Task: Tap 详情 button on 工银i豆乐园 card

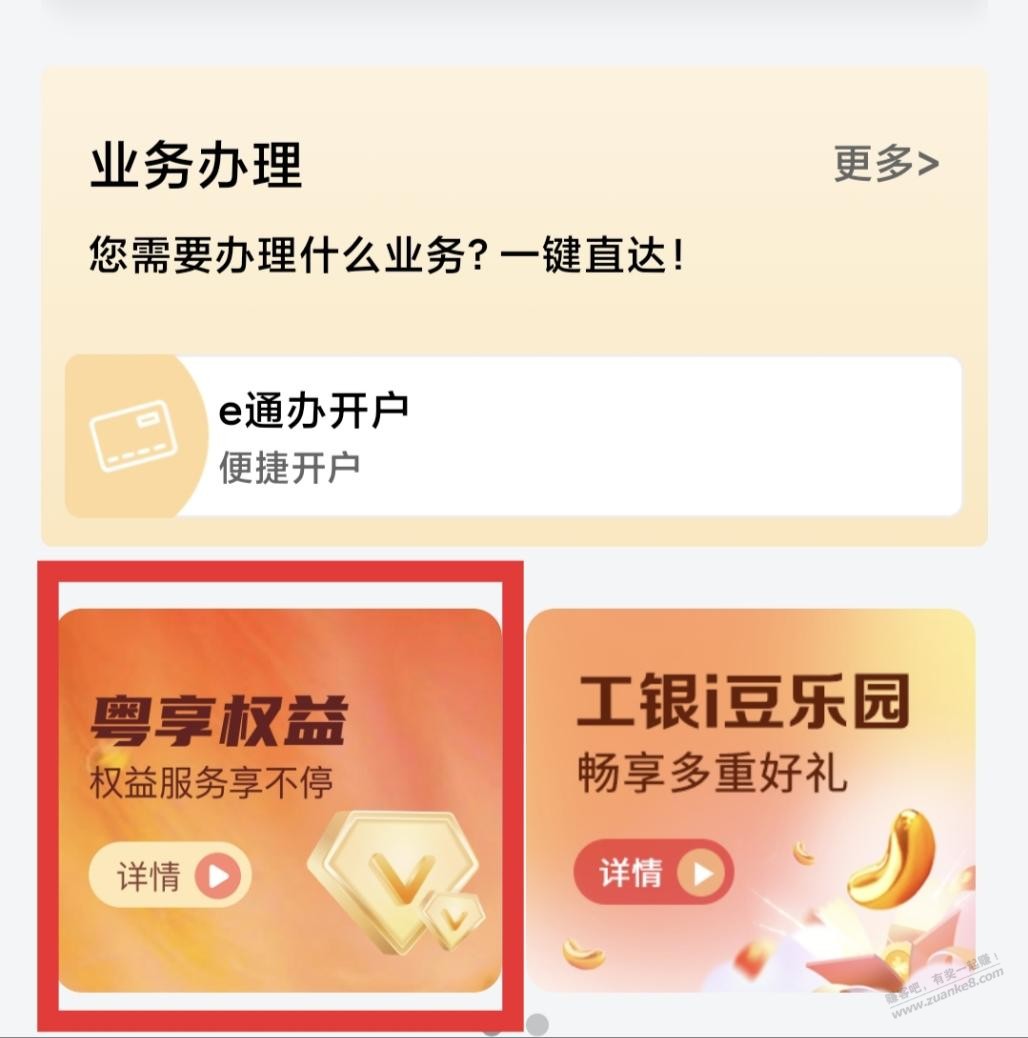Action: click(653, 873)
